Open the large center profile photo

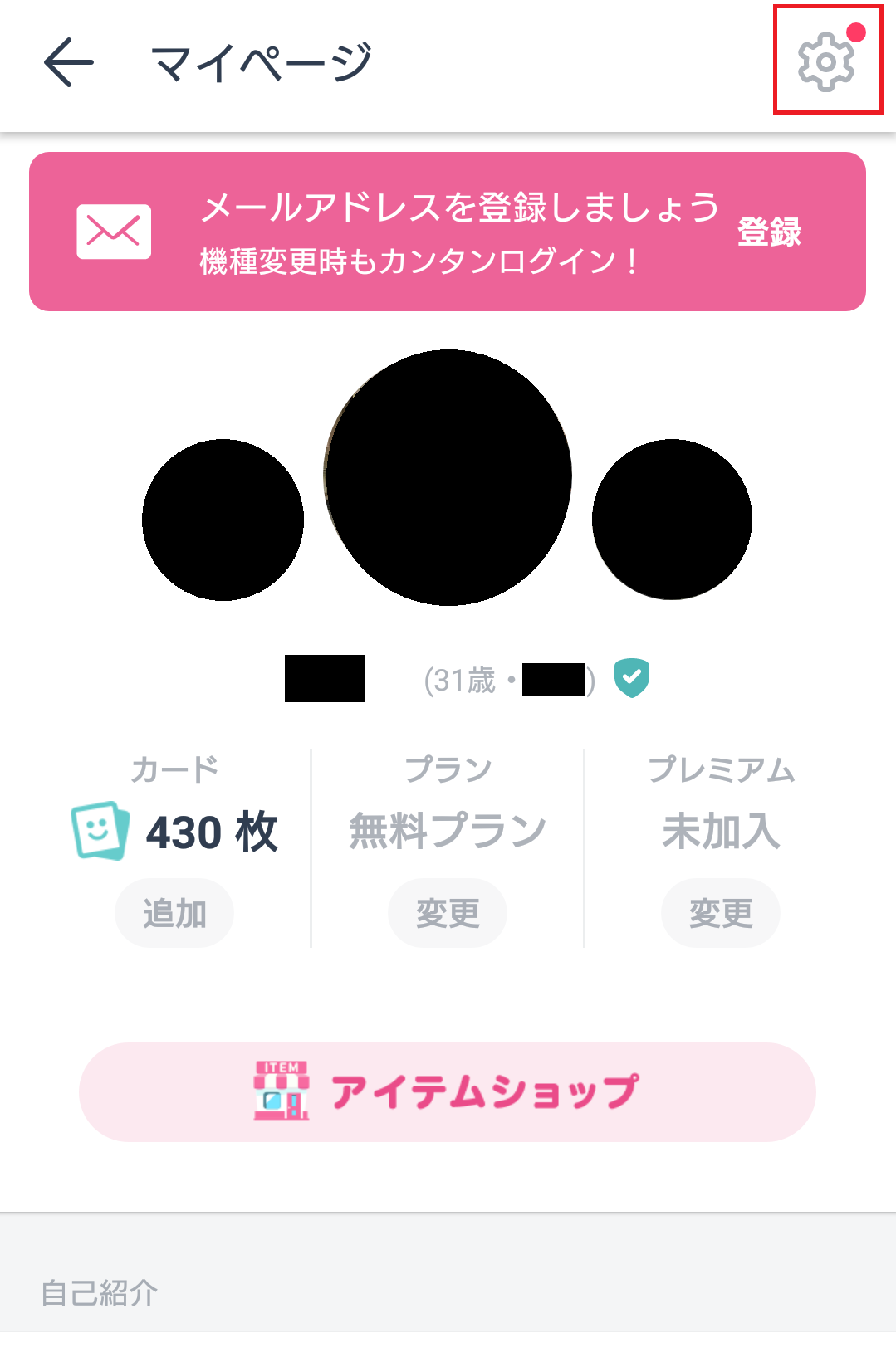448,477
